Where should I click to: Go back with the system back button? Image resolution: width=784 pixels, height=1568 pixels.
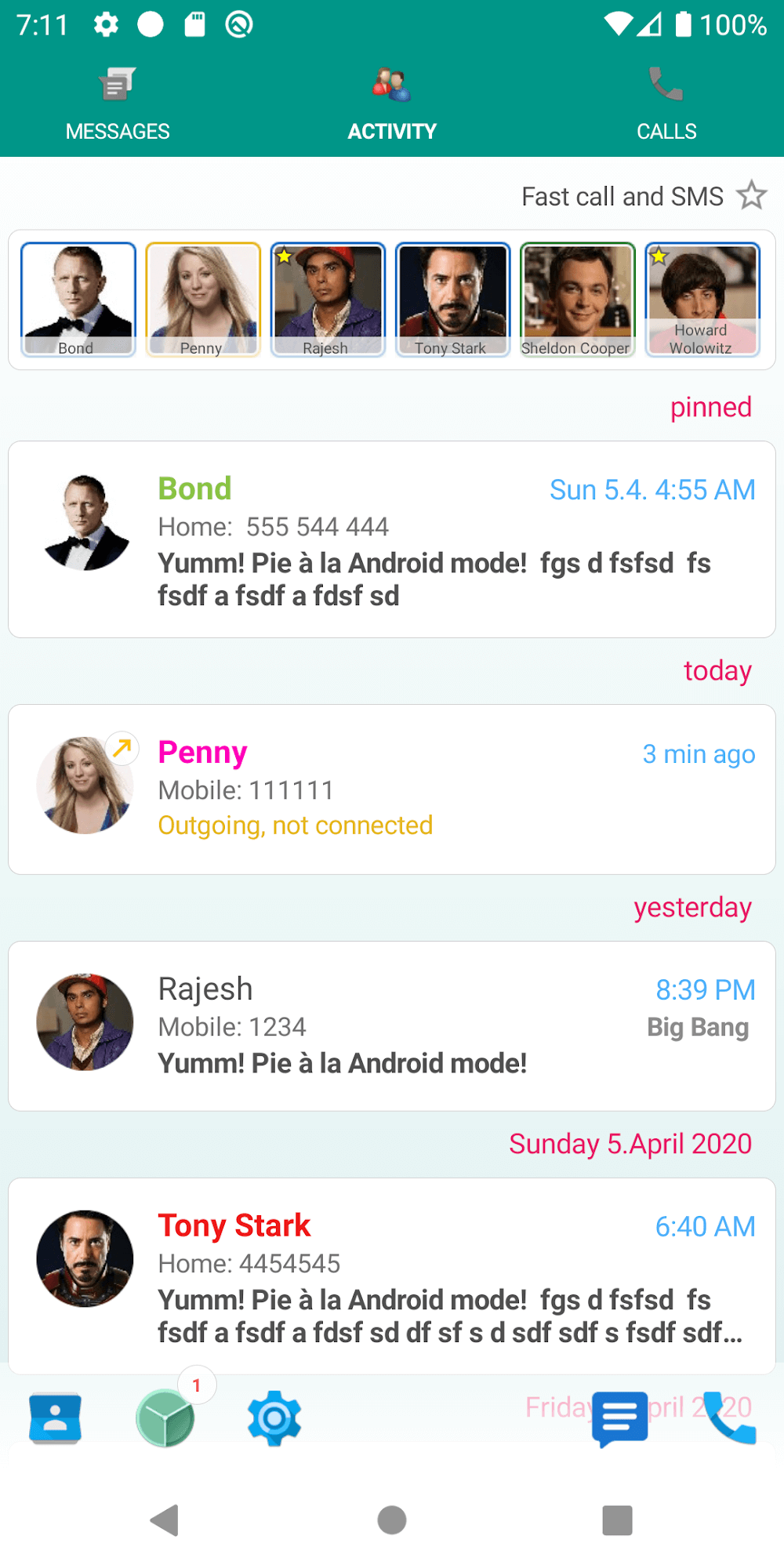point(165,1520)
